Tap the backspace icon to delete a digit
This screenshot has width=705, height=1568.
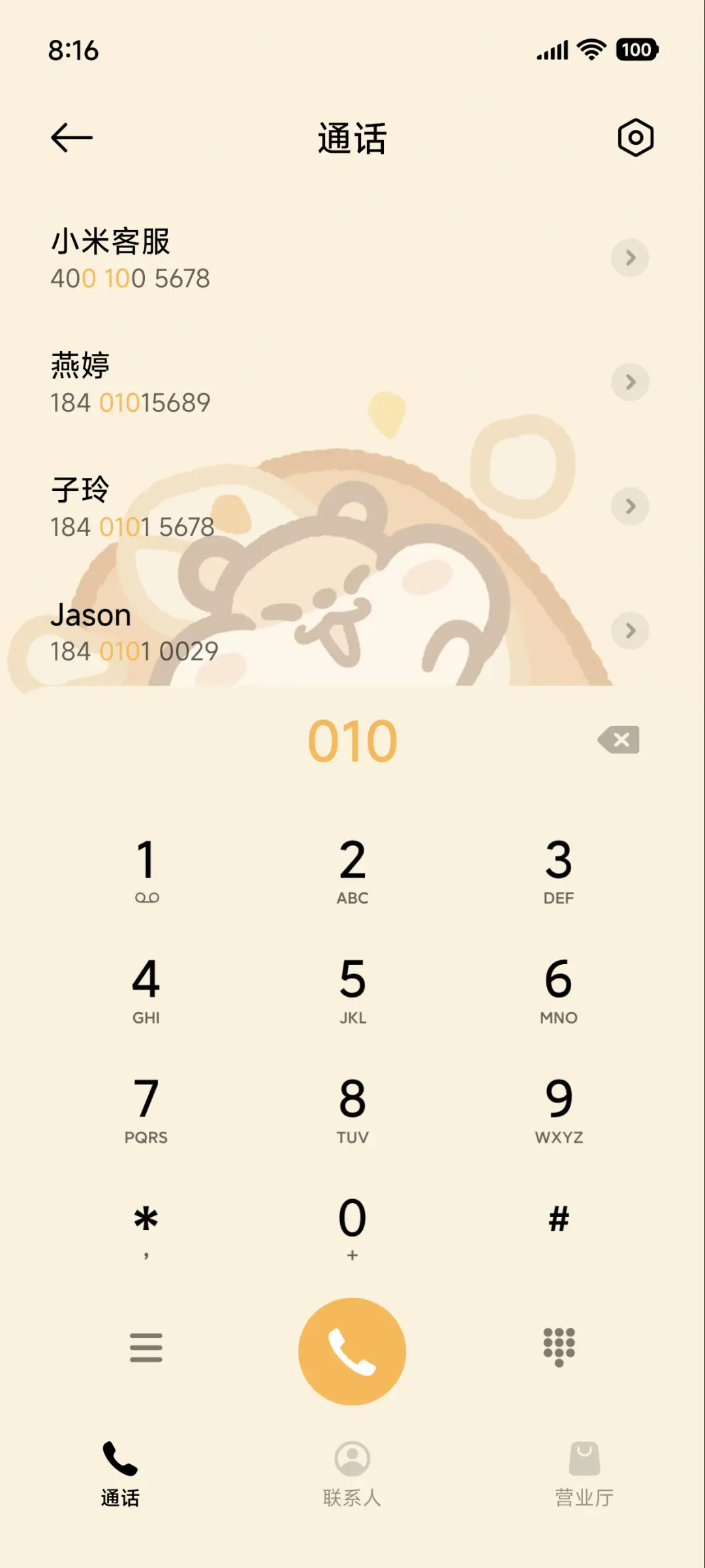point(616,740)
